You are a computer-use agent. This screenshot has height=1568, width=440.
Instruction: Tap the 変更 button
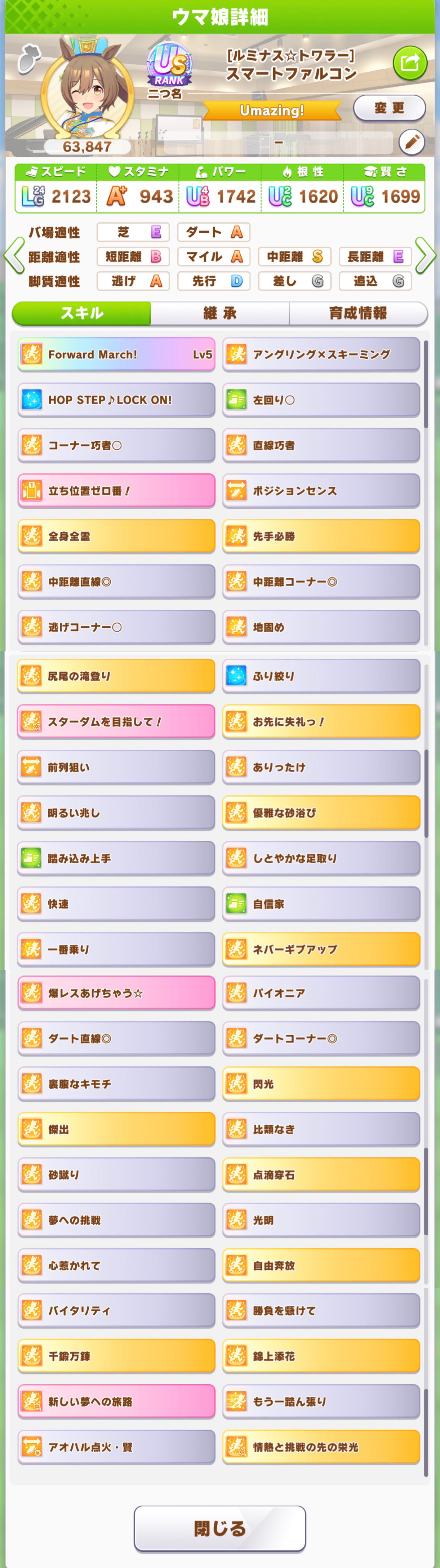[x=389, y=108]
